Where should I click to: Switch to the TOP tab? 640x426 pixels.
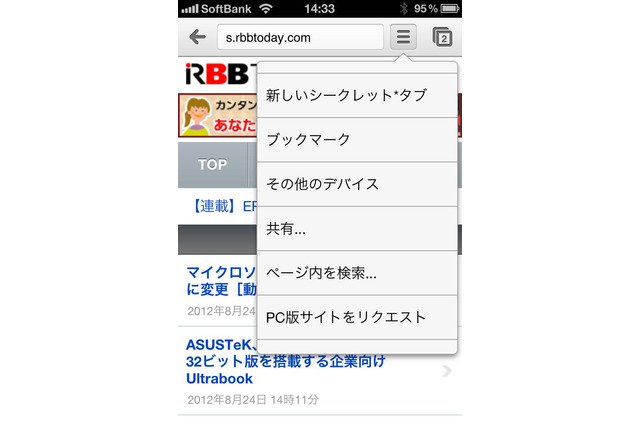(212, 165)
